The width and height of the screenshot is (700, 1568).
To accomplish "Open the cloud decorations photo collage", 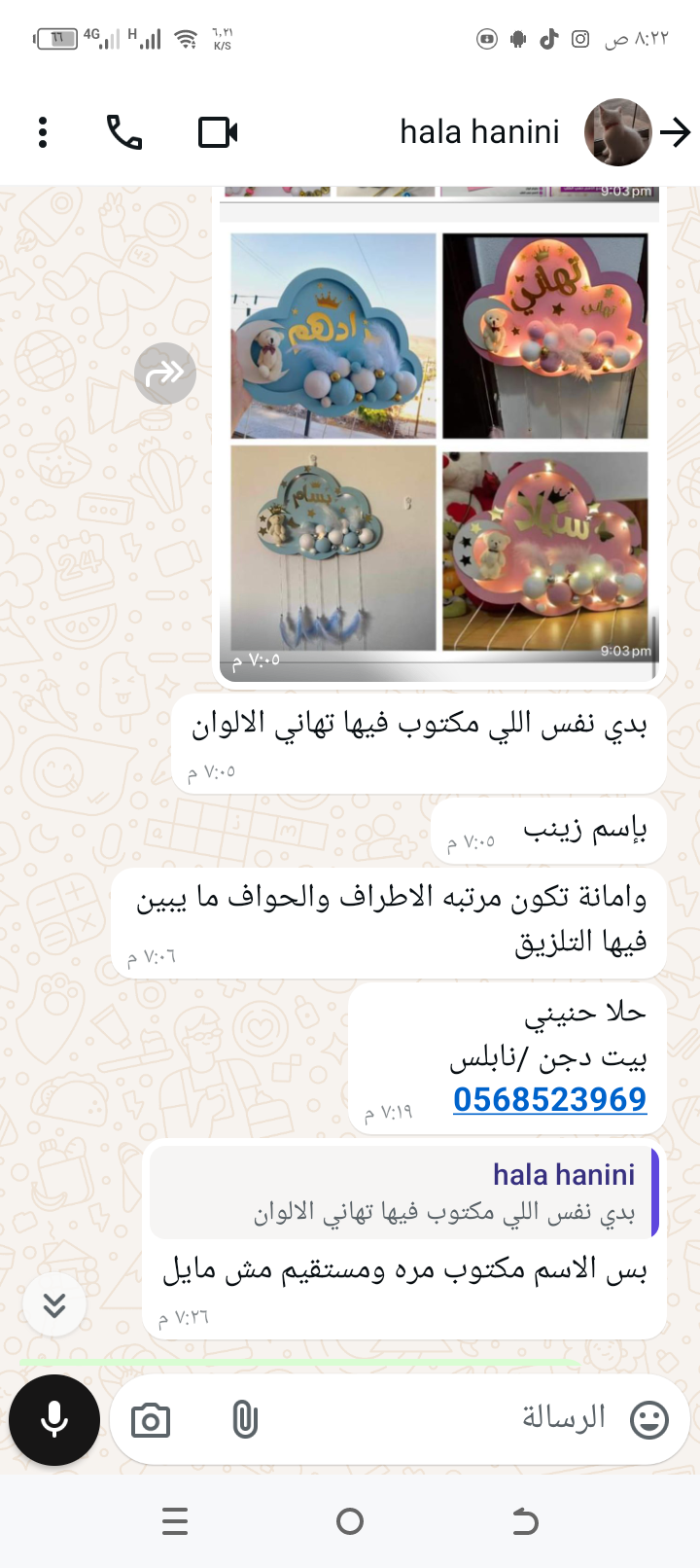I will point(439,438).
